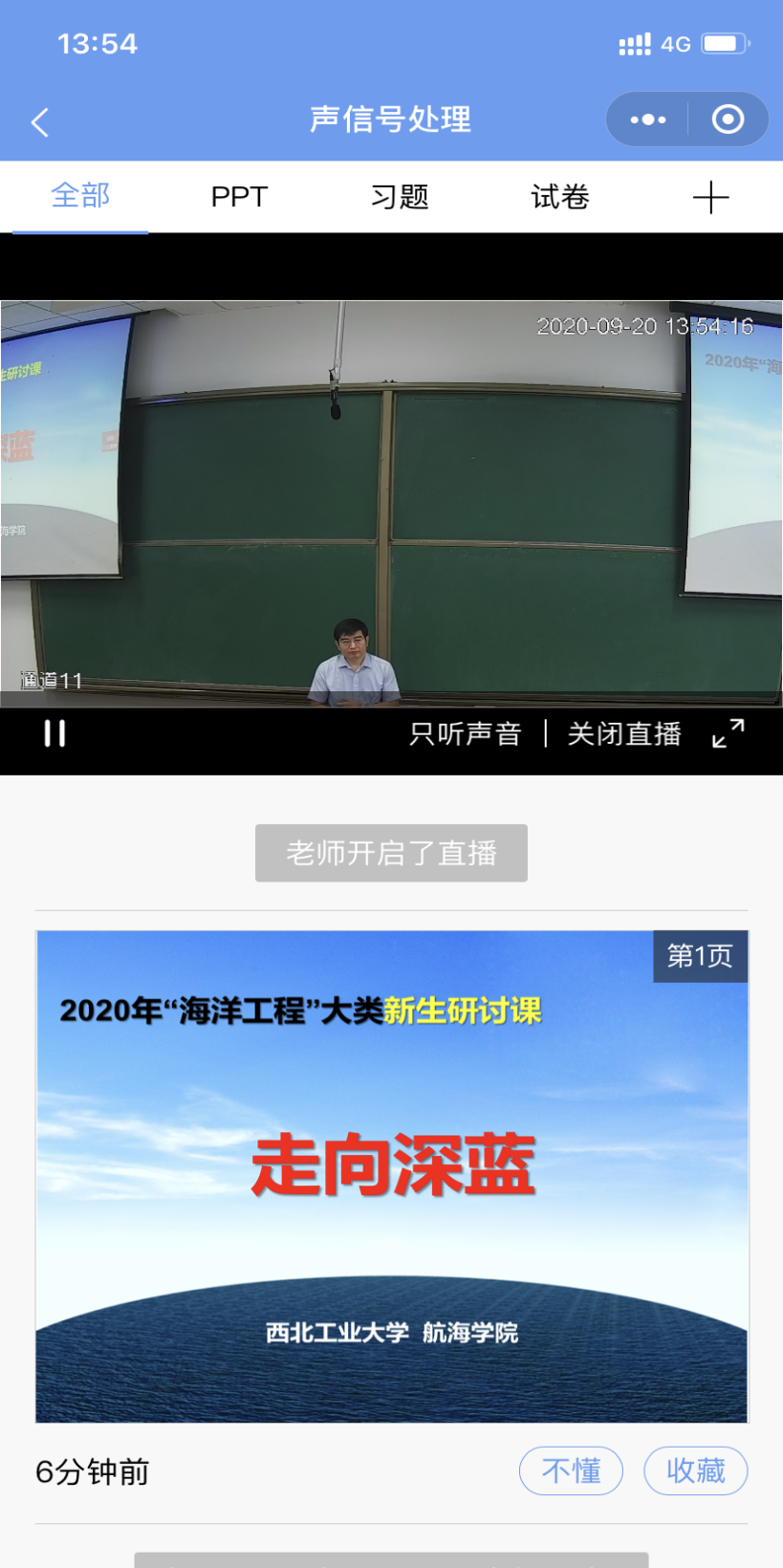Image resolution: width=783 pixels, height=1568 pixels.
Task: Expand the video to fullscreen
Action: tap(729, 733)
